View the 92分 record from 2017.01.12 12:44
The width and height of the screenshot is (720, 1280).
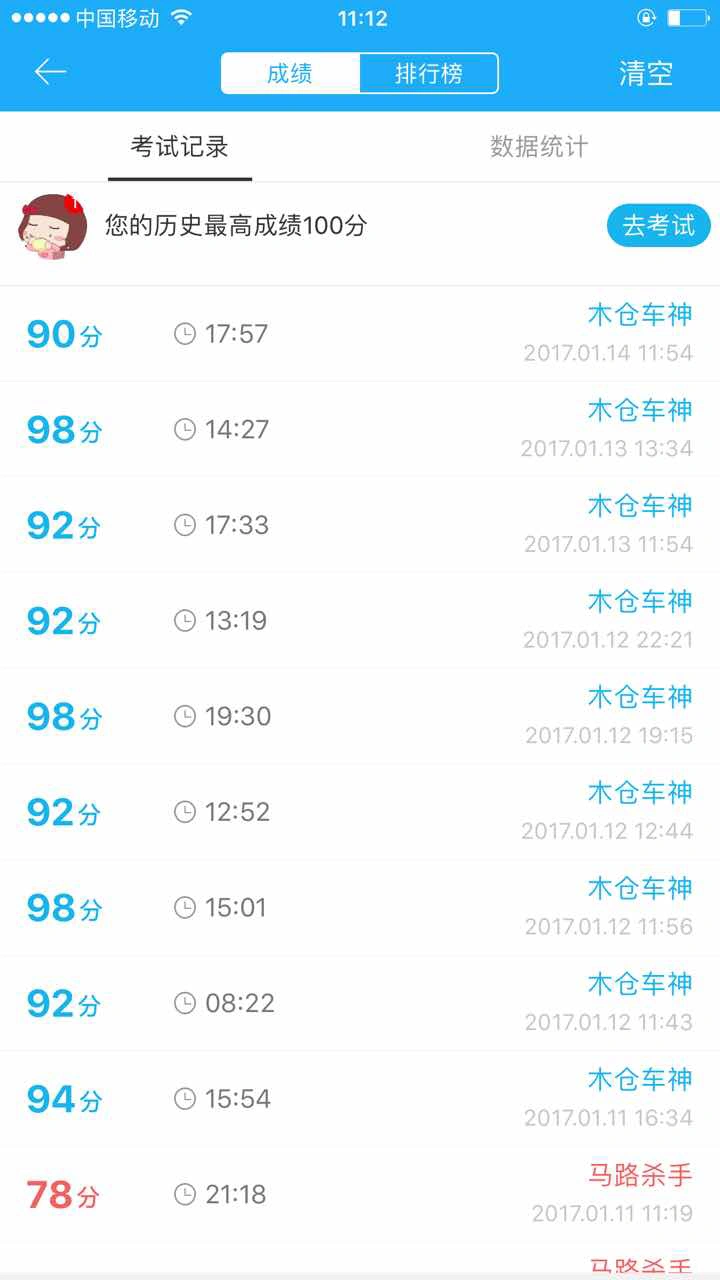[x=360, y=812]
